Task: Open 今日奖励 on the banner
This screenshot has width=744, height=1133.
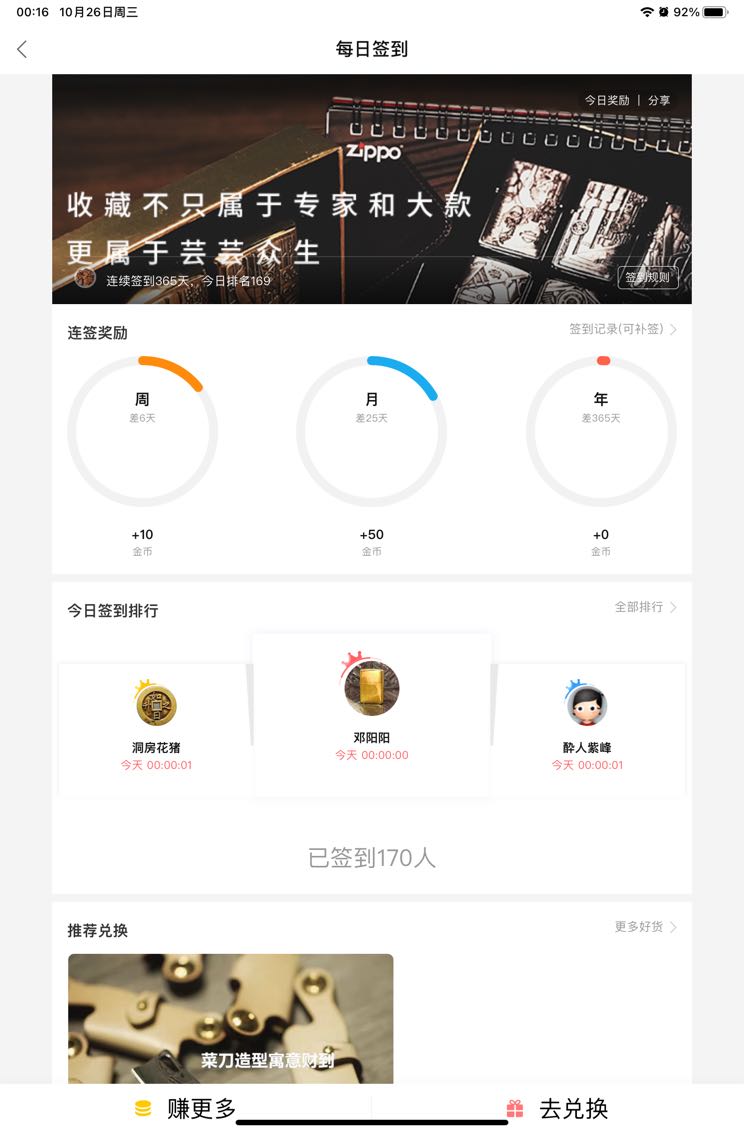Action: click(x=607, y=100)
